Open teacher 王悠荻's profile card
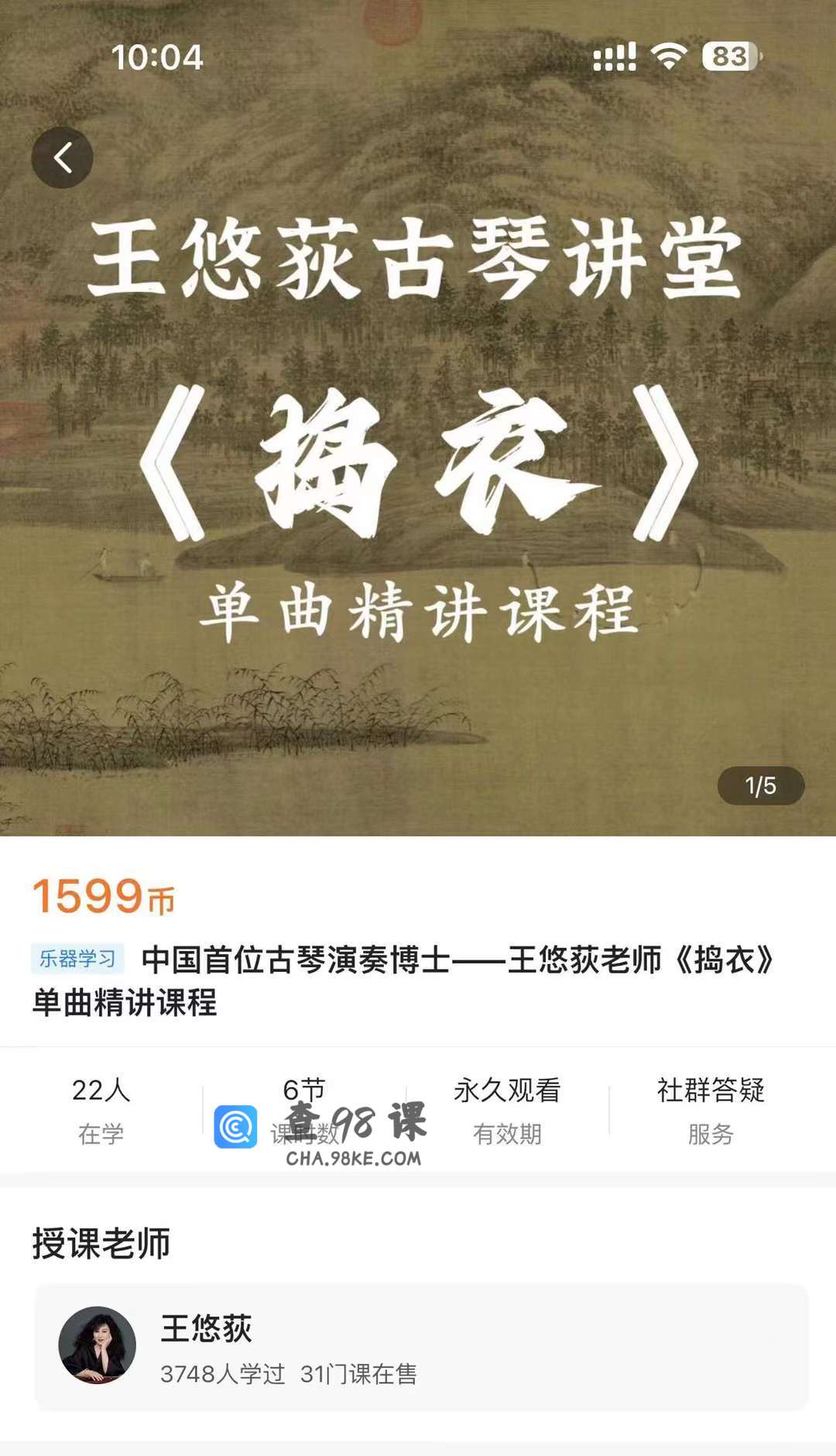The width and height of the screenshot is (836, 1456). [421, 1348]
